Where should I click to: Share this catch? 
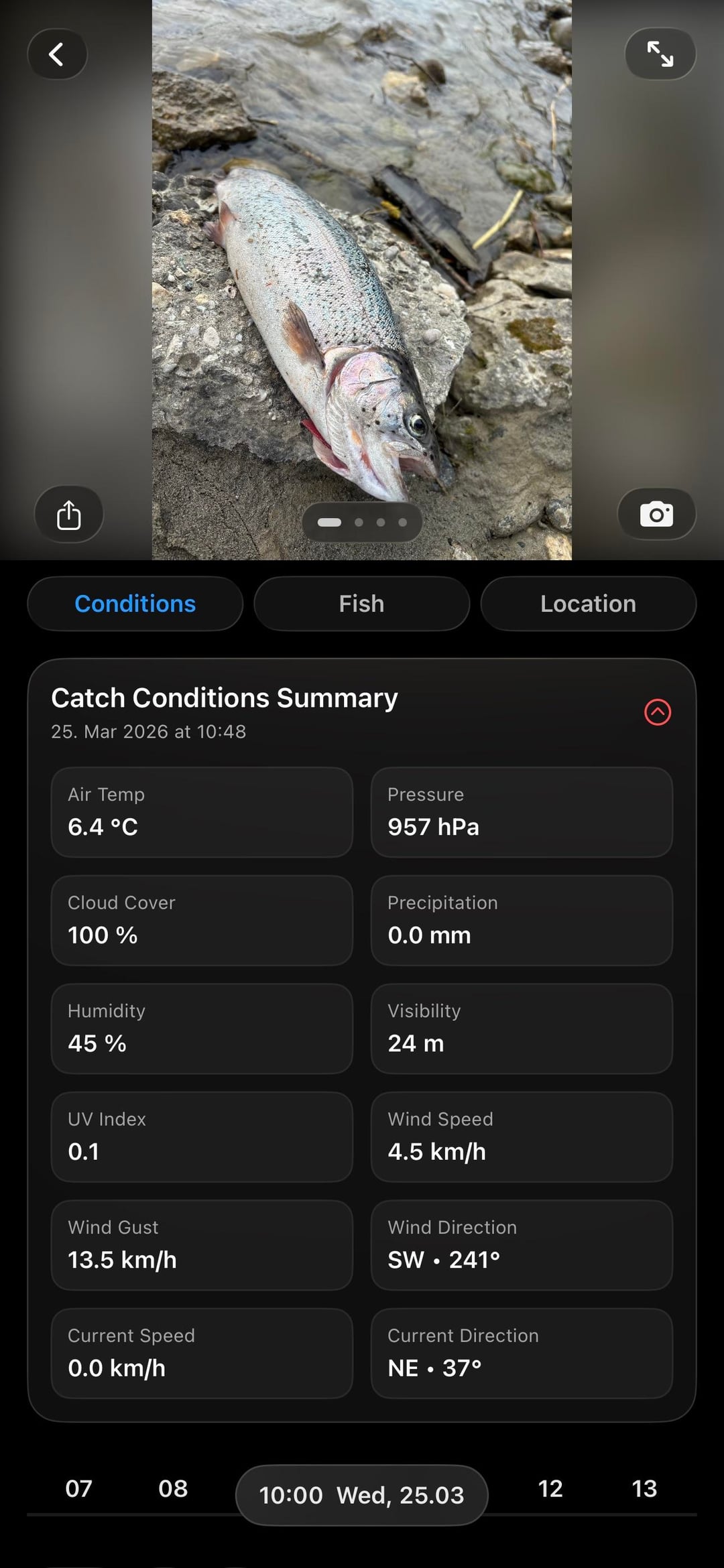(69, 515)
